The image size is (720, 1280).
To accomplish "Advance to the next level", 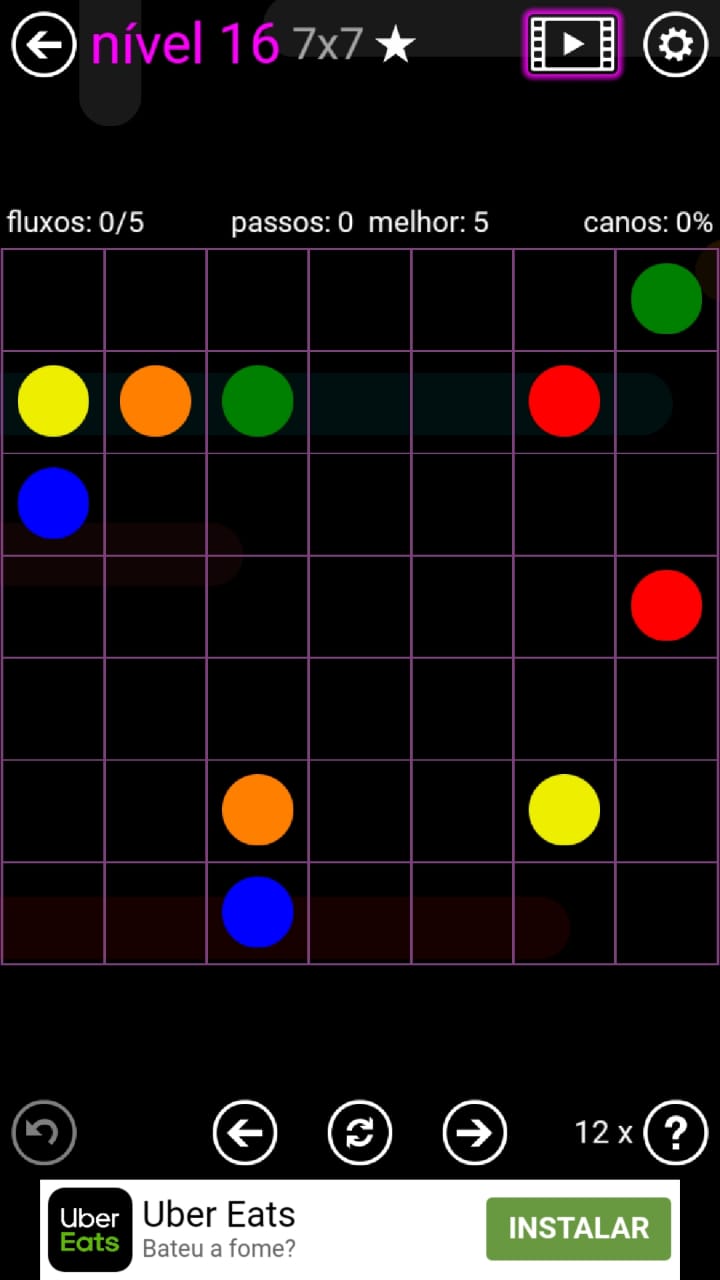I will click(x=475, y=1132).
